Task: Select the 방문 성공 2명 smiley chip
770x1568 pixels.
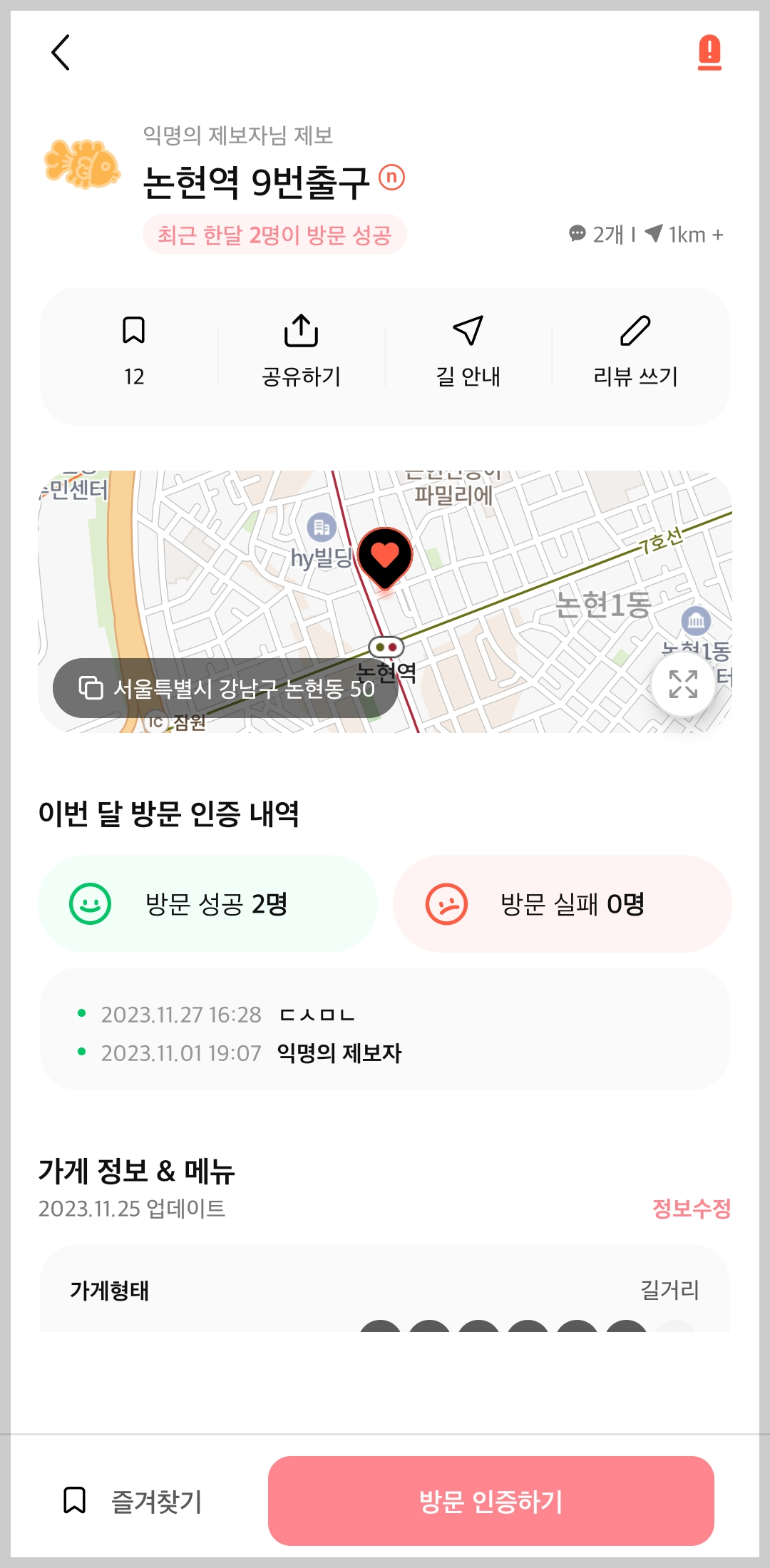Action: tap(209, 903)
